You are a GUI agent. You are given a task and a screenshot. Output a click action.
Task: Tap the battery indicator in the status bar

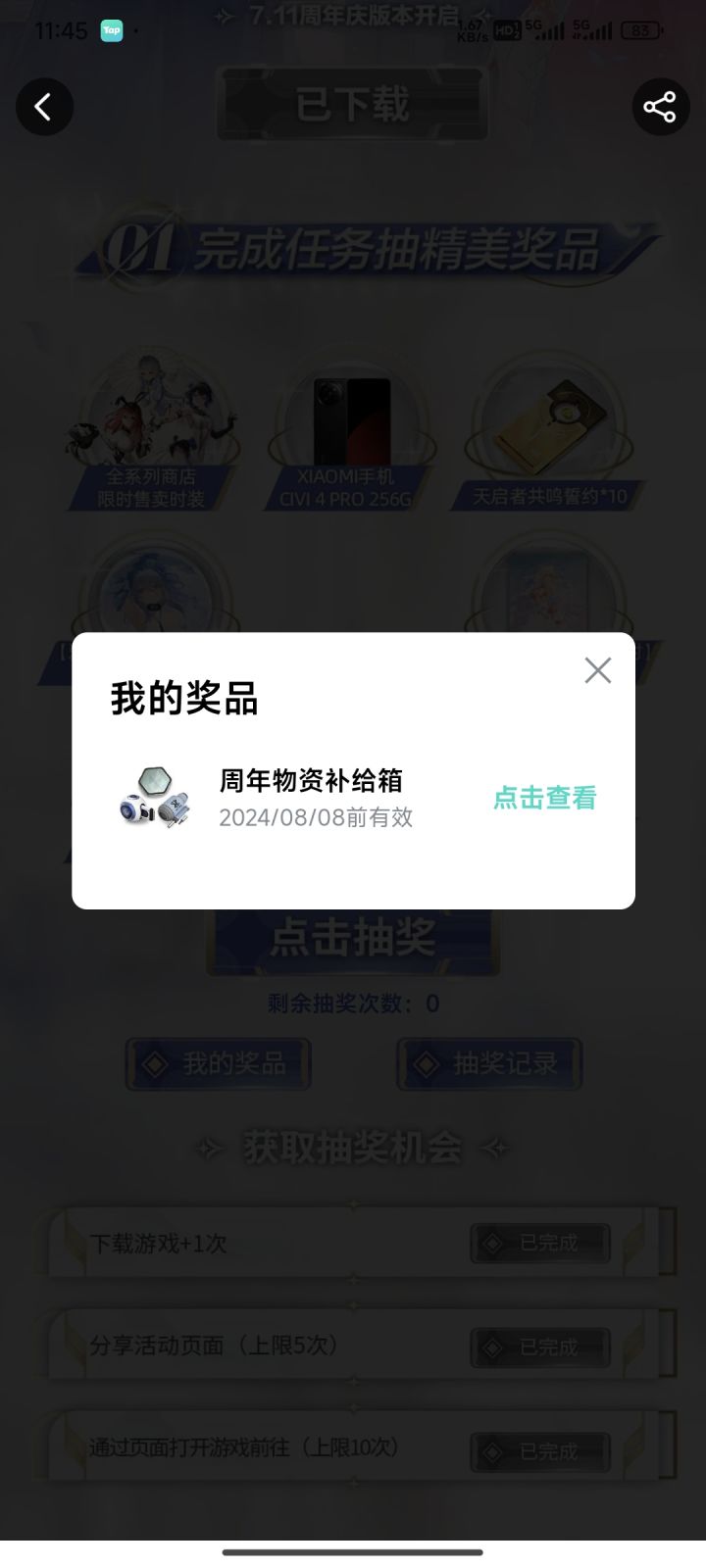pyautogui.click(x=641, y=30)
